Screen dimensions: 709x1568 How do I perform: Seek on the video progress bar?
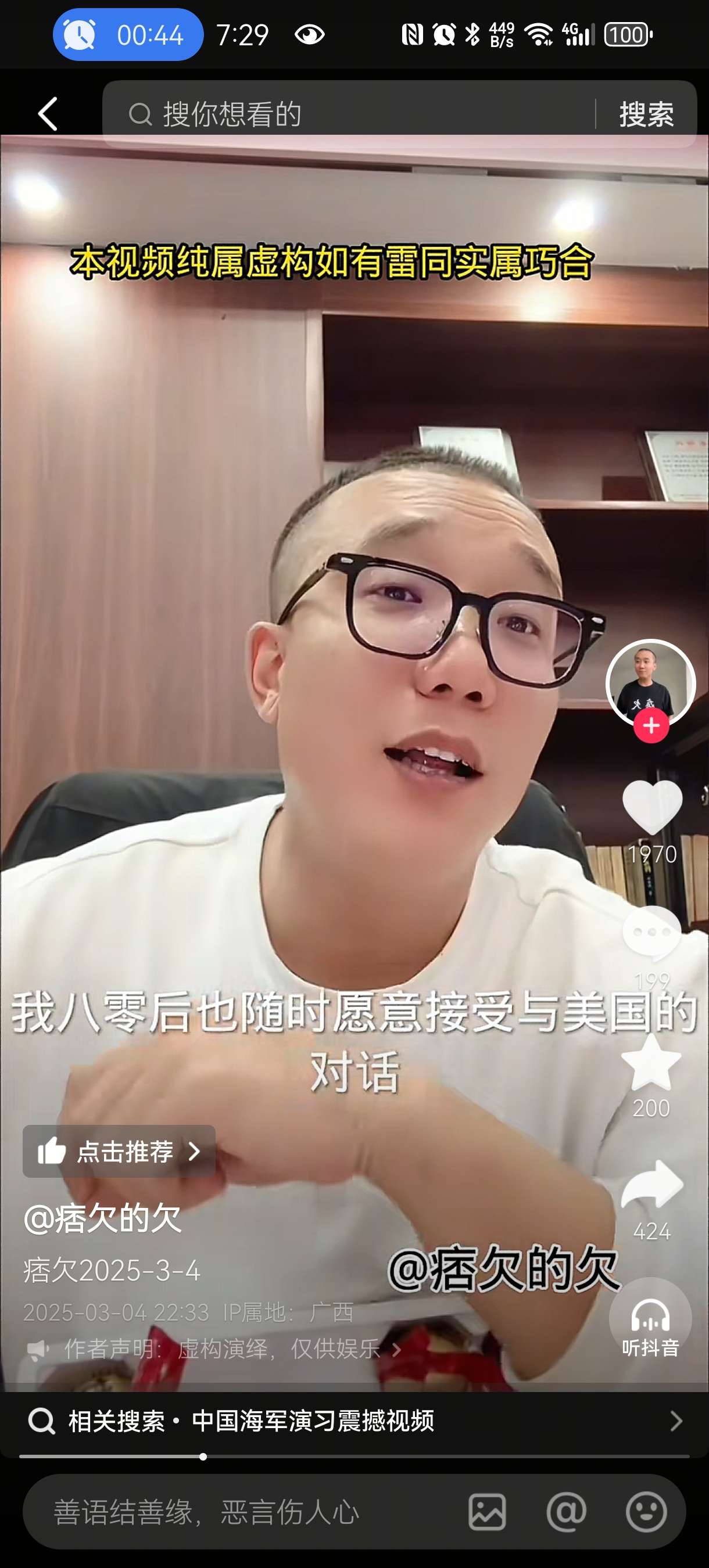353,1456
